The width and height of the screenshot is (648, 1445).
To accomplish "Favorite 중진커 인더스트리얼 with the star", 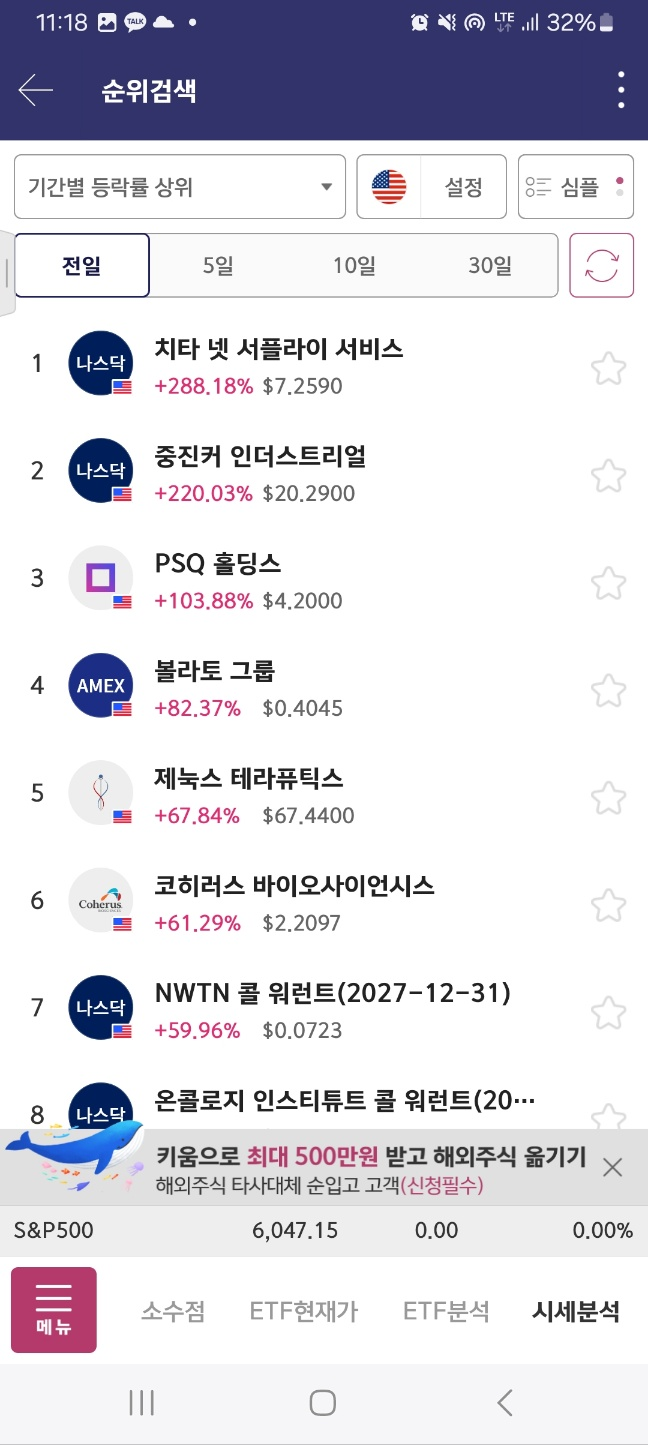I will point(608,475).
